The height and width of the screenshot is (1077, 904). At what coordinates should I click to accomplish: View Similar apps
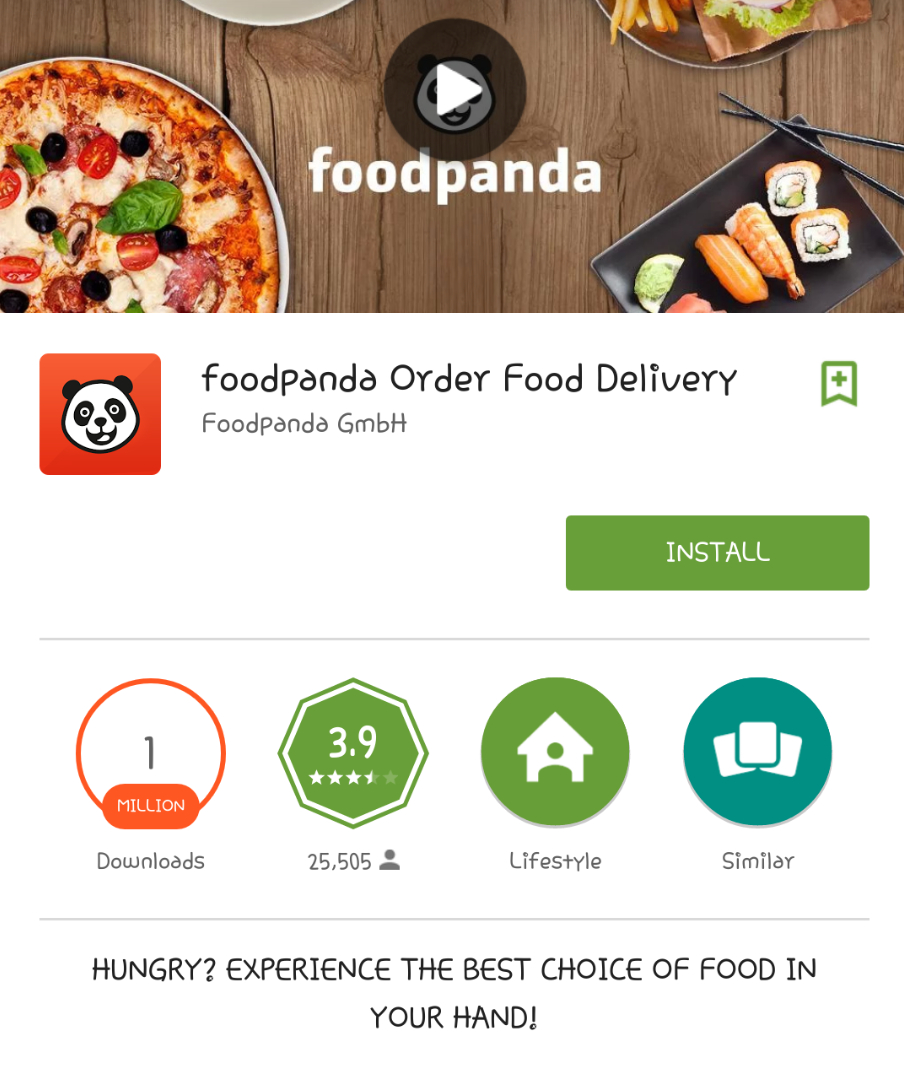[x=757, y=752]
